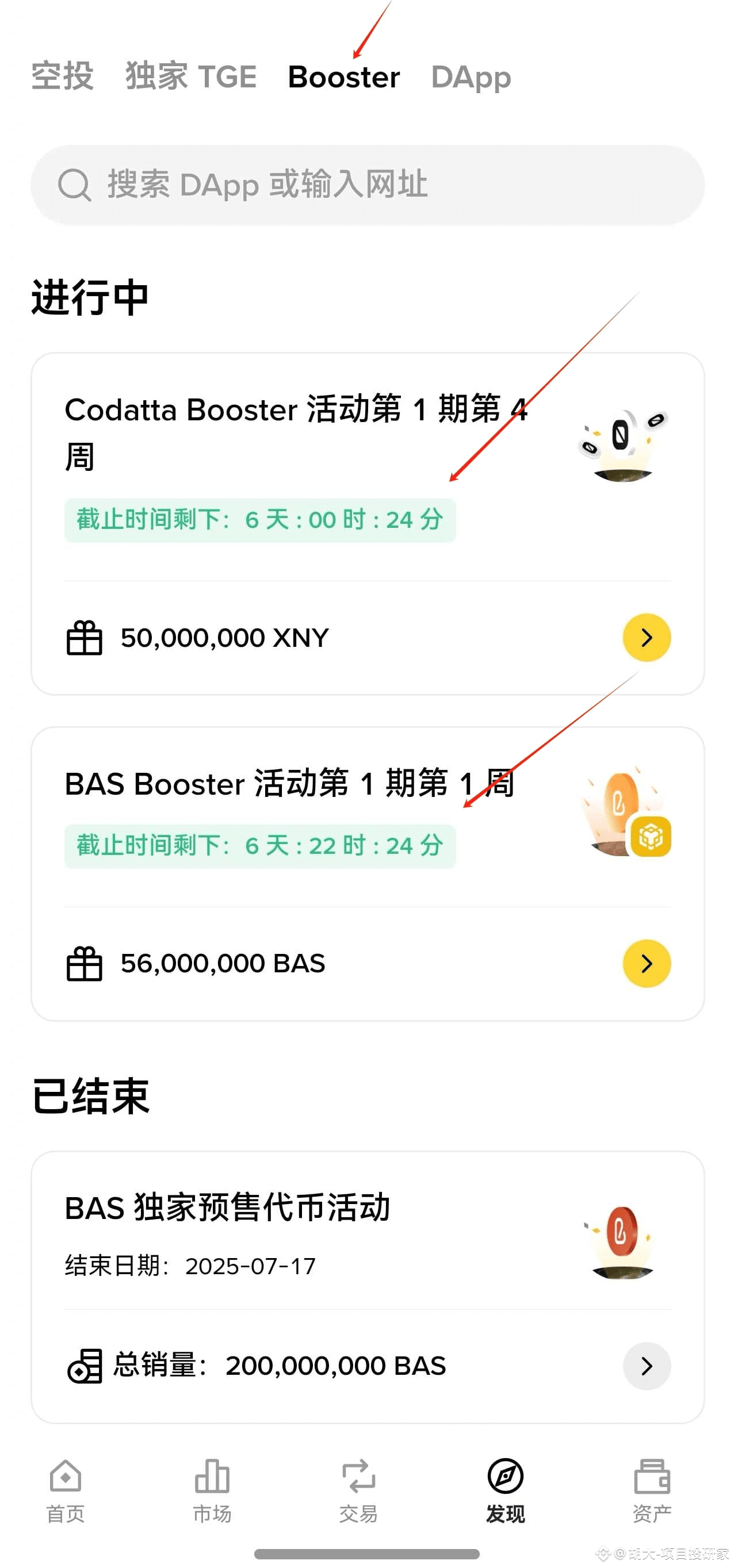Open the 市场 tab

pos(212,1489)
